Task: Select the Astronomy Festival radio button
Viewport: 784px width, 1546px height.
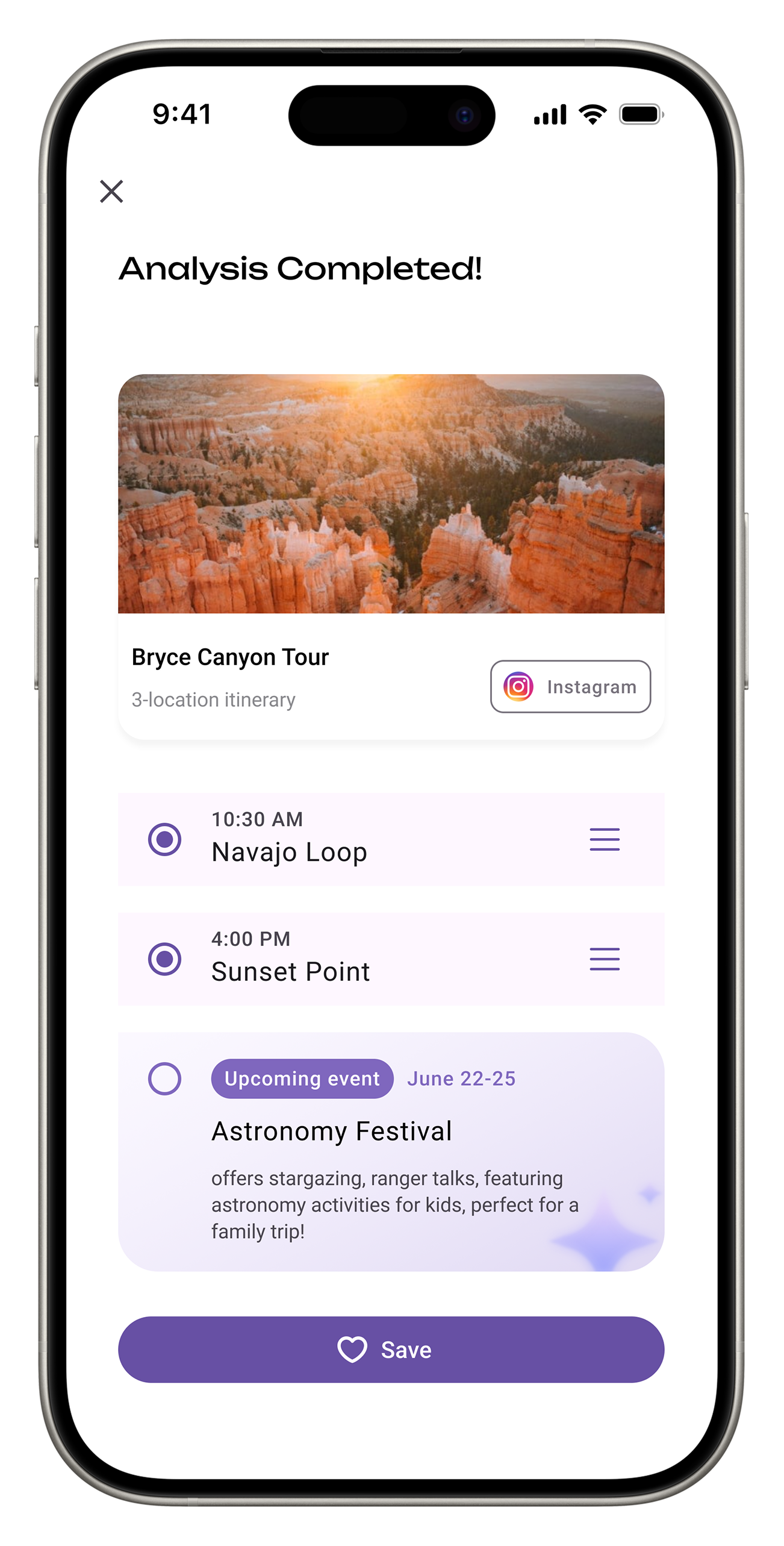Action: pyautogui.click(x=164, y=1078)
